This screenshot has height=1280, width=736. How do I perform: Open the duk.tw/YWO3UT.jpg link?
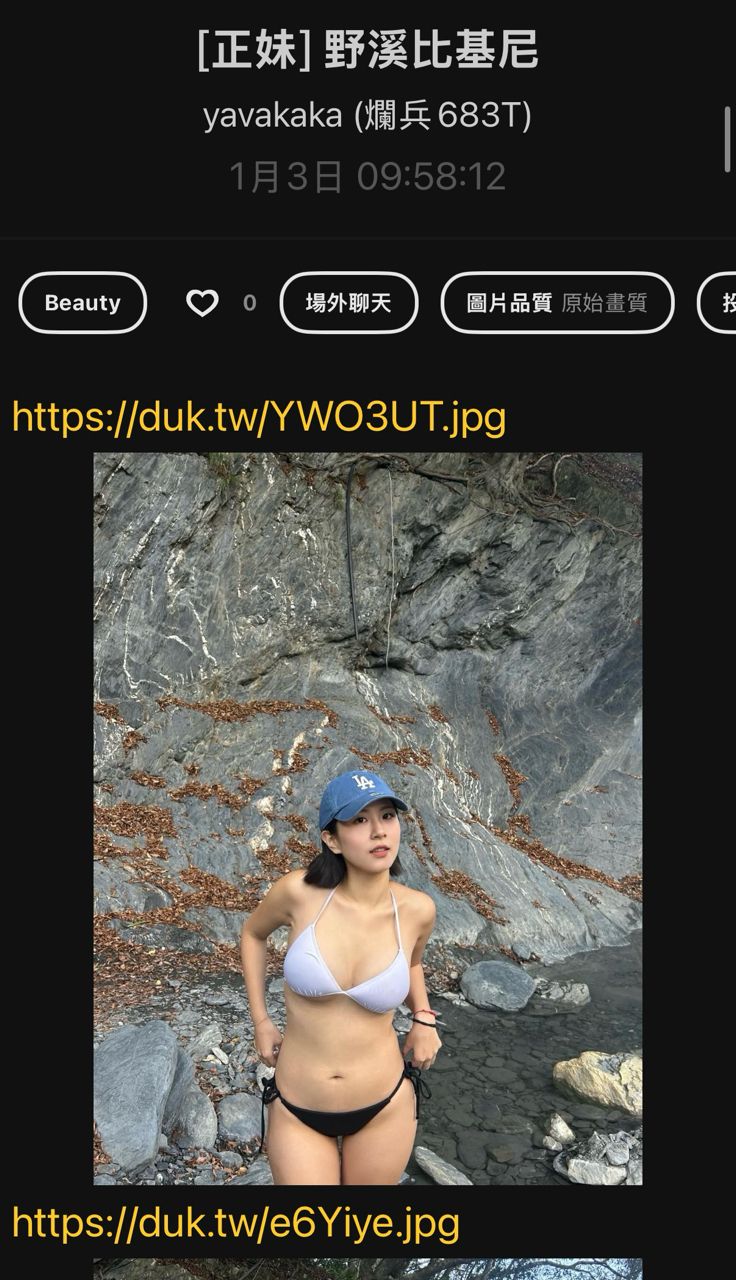coord(259,417)
